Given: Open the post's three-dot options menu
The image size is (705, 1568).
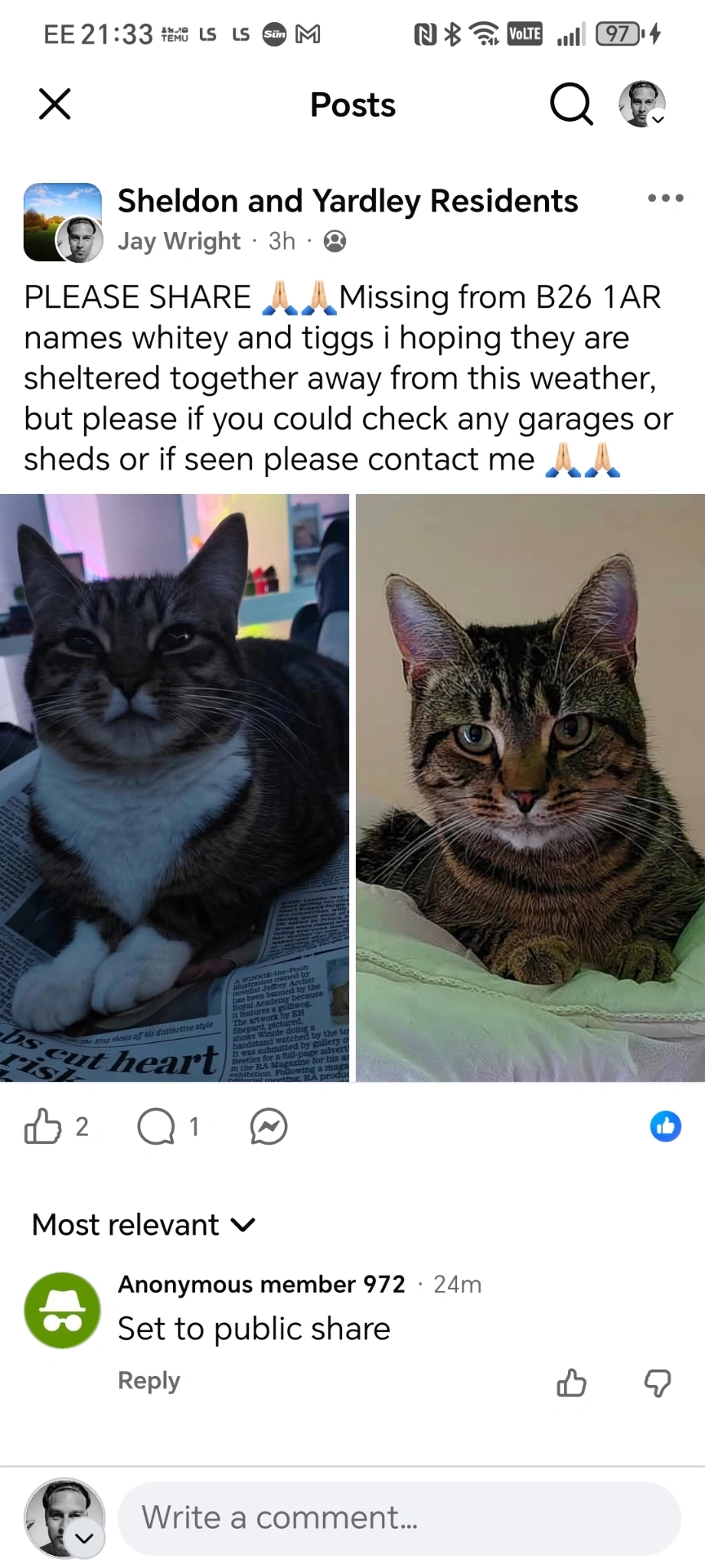Looking at the screenshot, I should (665, 198).
